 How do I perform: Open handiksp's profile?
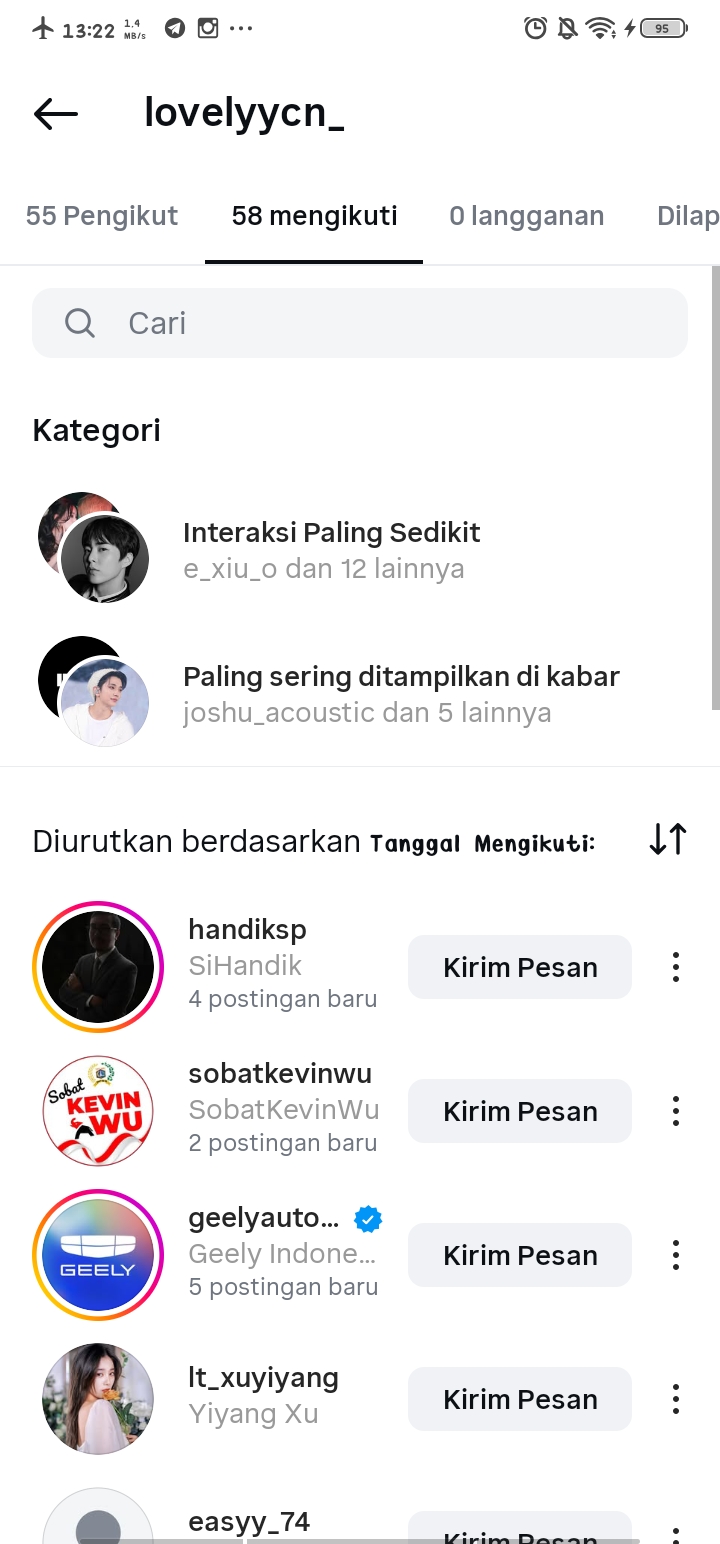247,930
